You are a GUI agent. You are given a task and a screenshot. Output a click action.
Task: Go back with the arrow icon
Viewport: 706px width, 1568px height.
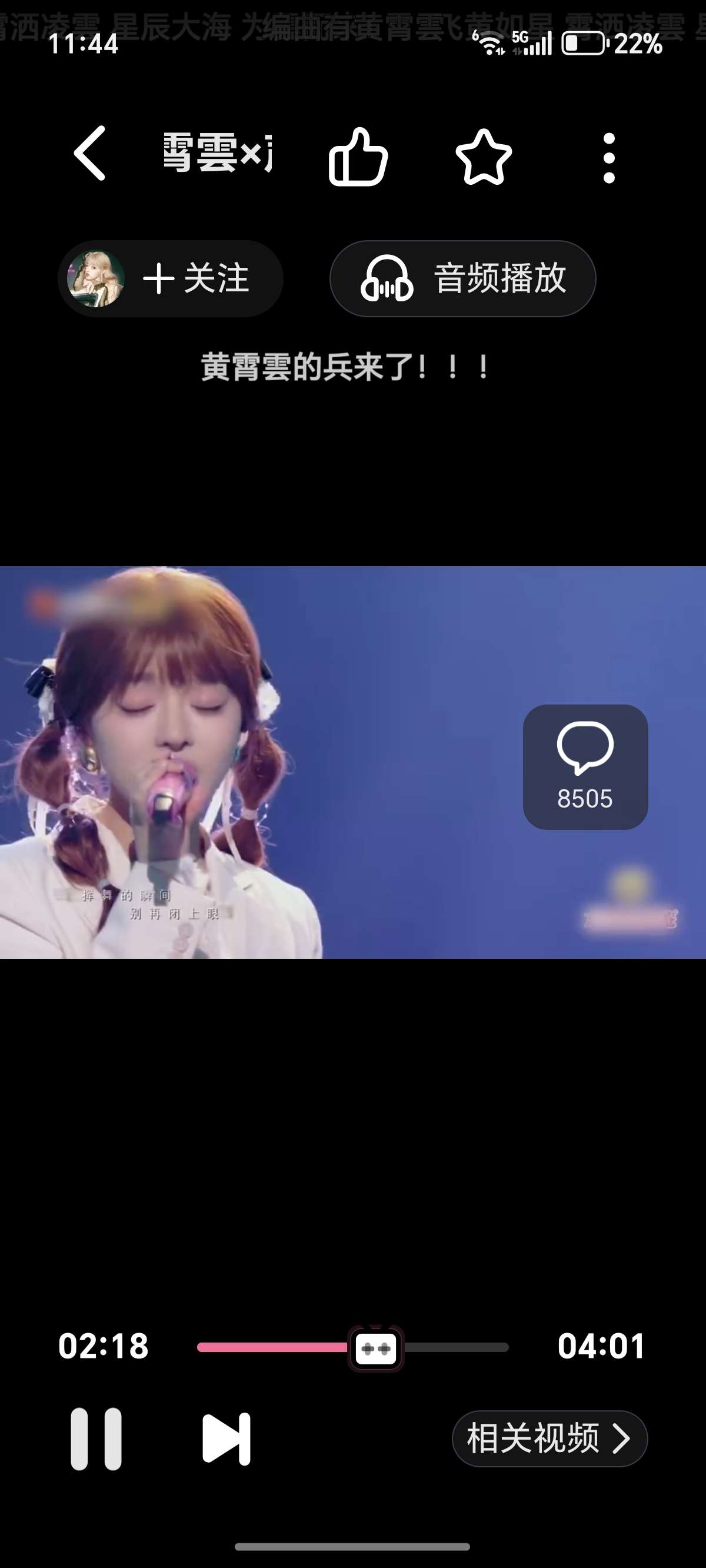click(90, 154)
